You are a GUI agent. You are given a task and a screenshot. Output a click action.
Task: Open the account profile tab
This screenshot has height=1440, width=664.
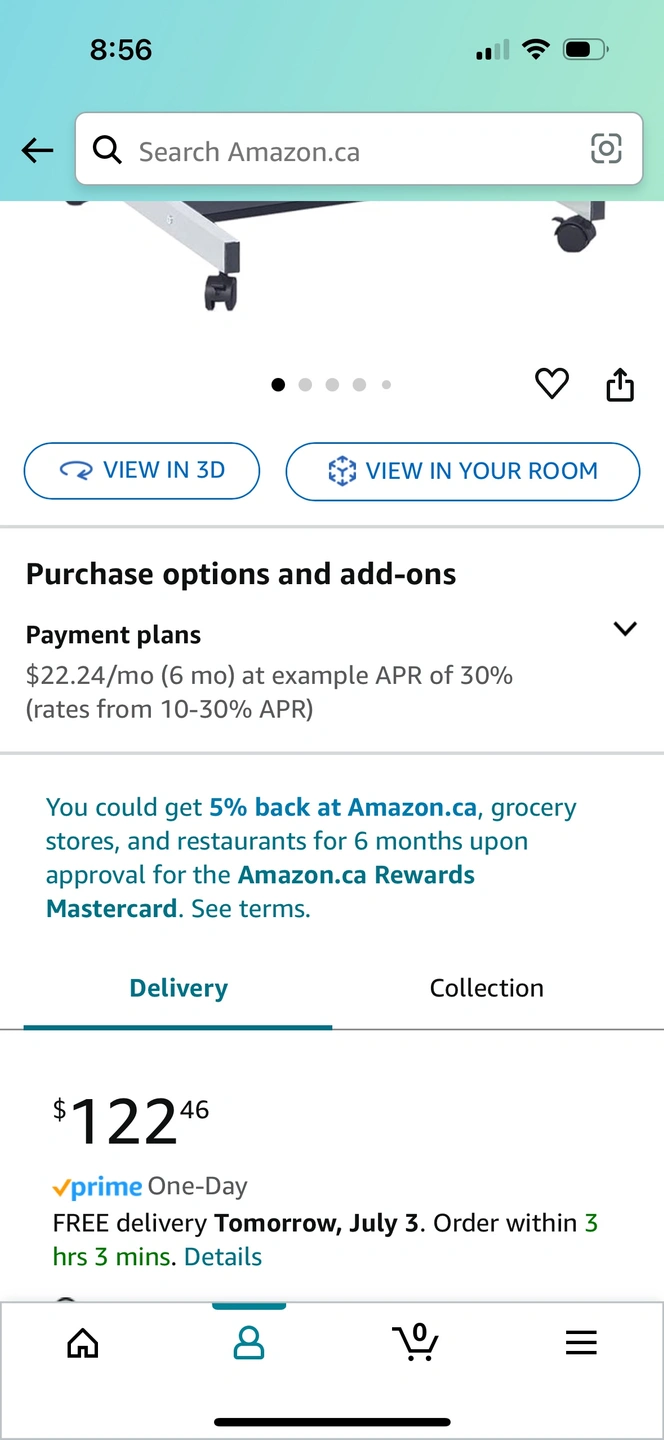point(249,1342)
